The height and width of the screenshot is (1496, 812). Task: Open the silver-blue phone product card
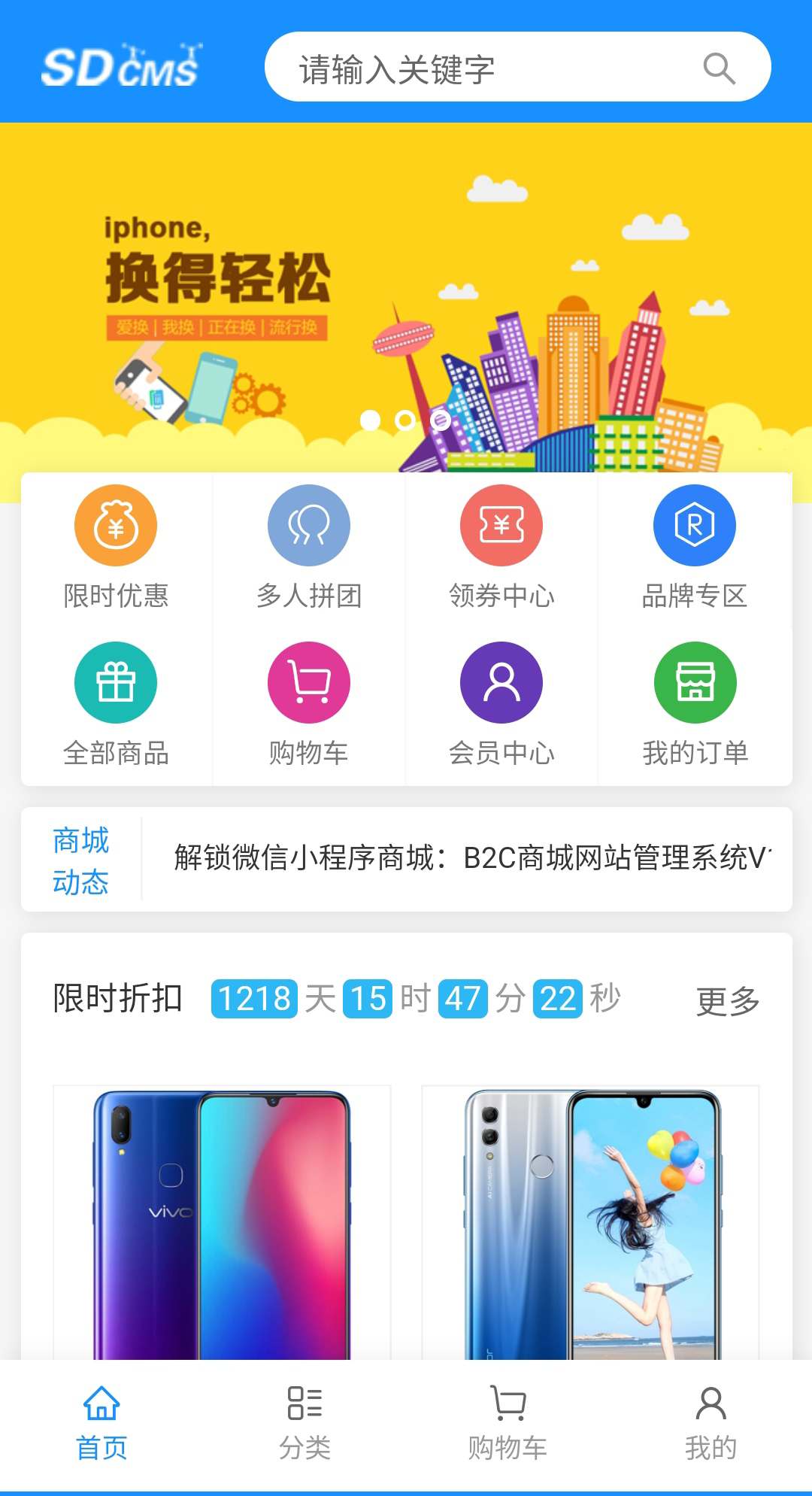pyautogui.click(x=590, y=1222)
